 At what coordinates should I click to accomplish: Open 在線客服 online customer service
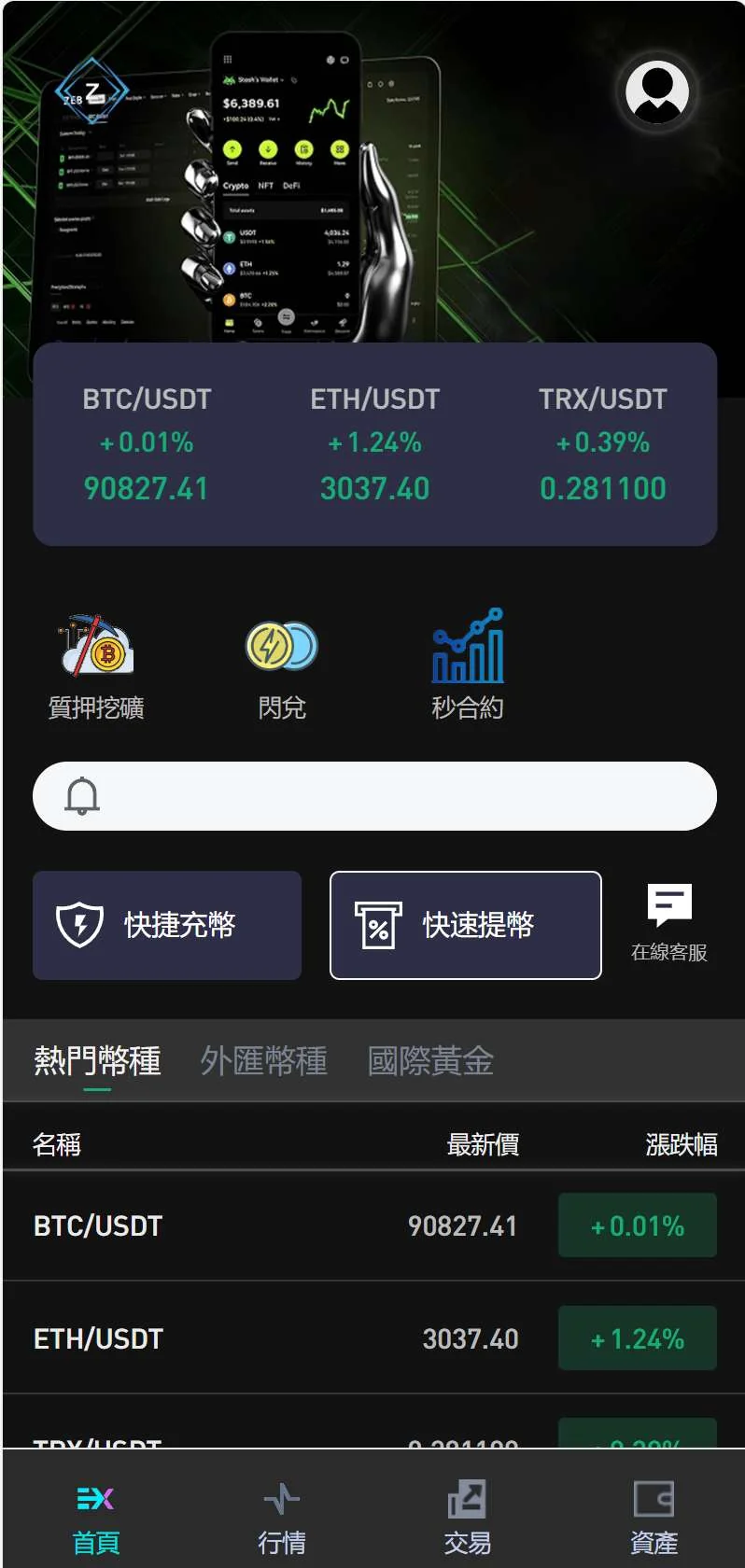pyautogui.click(x=668, y=923)
